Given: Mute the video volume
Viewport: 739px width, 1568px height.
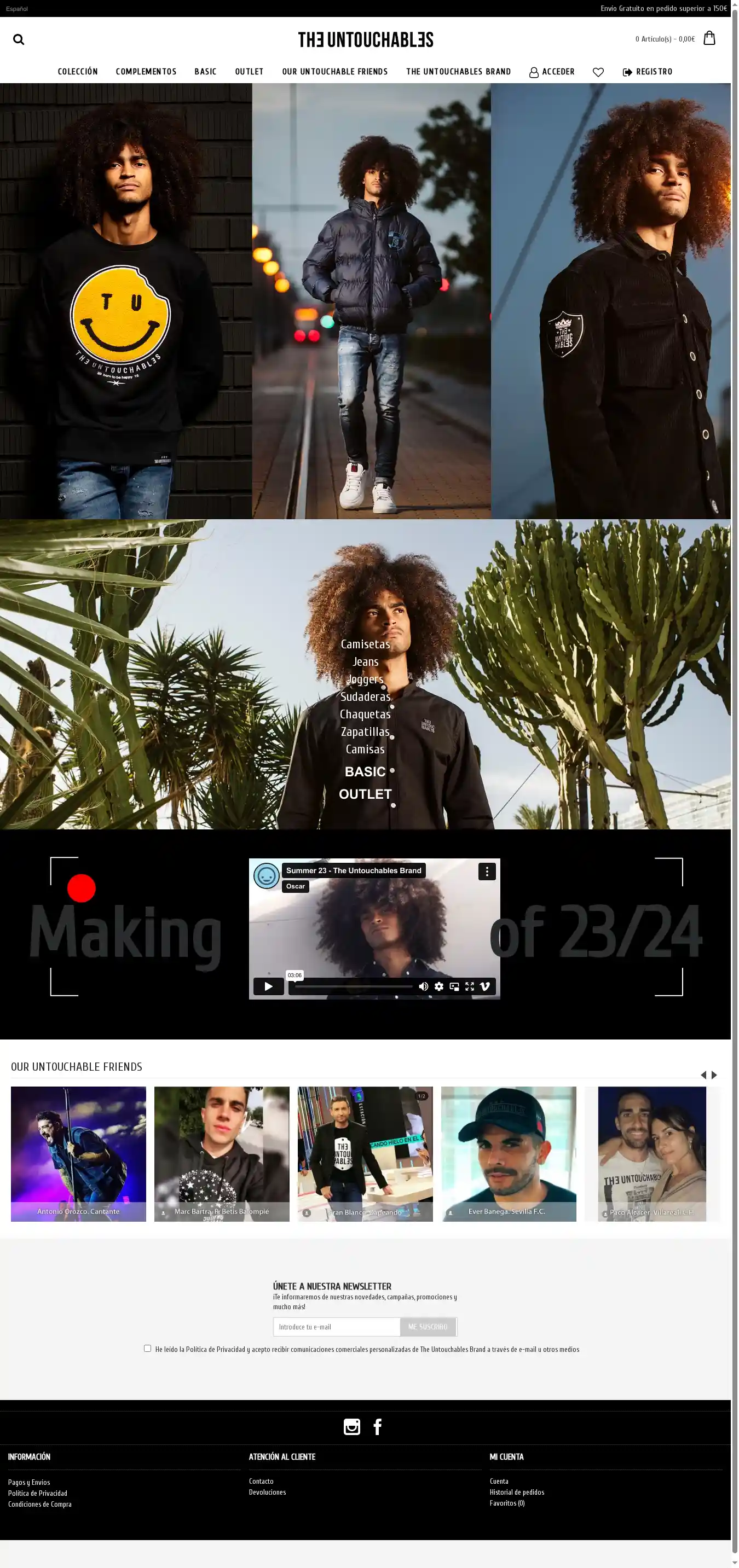Looking at the screenshot, I should coord(423,986).
